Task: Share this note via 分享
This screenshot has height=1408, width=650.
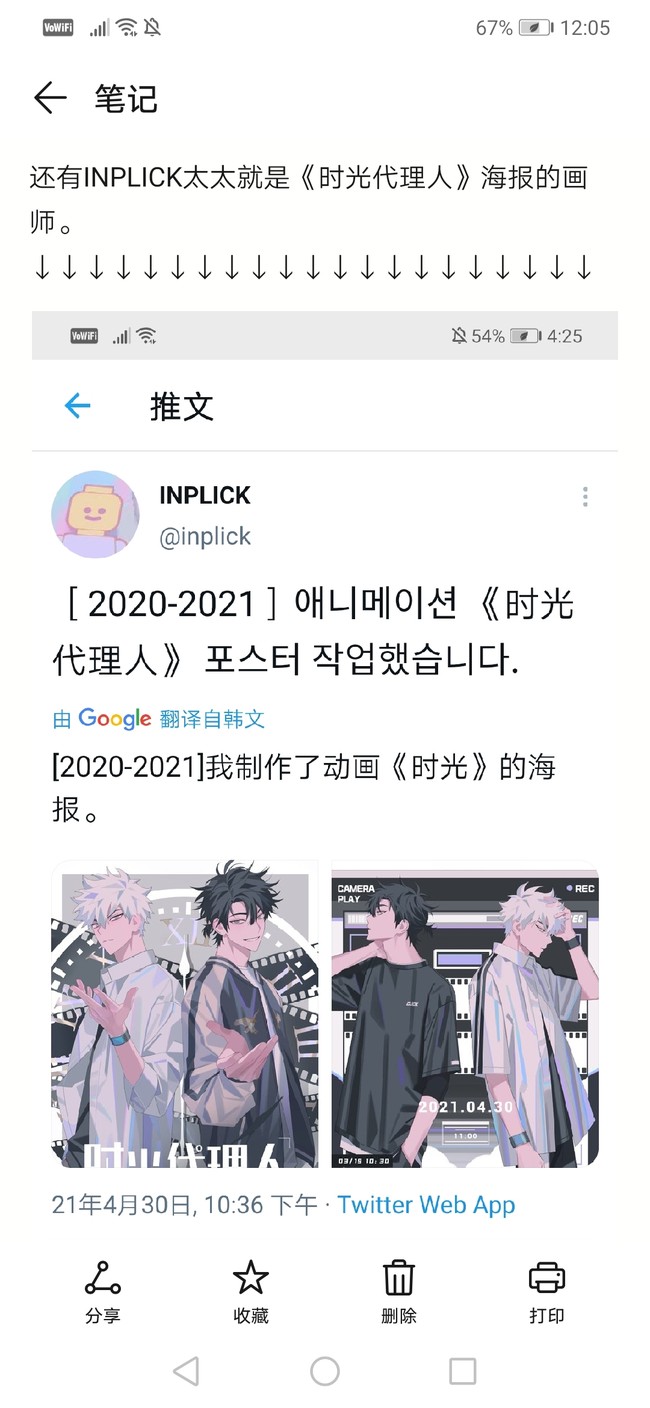Action: point(102,1290)
